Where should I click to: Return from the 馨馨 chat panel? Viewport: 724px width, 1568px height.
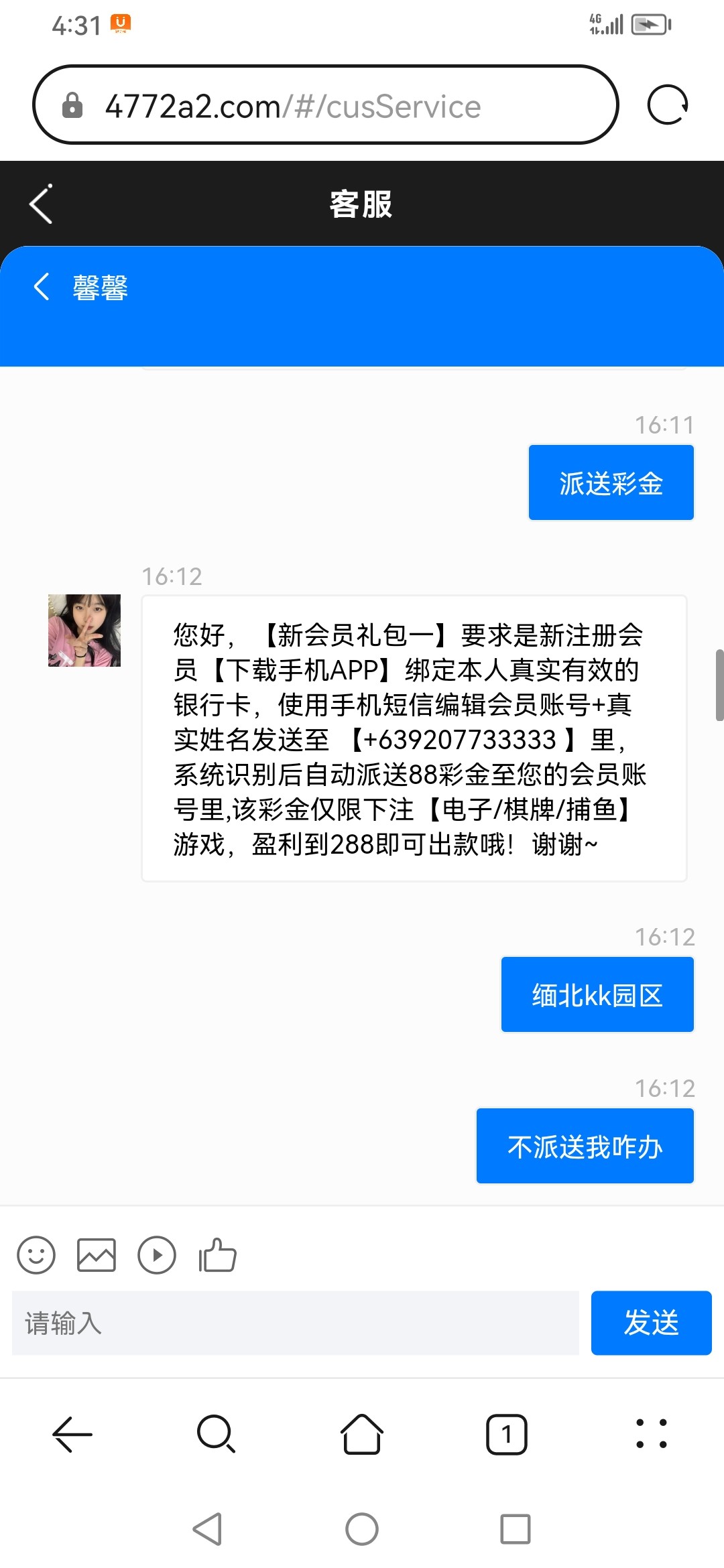coord(42,287)
